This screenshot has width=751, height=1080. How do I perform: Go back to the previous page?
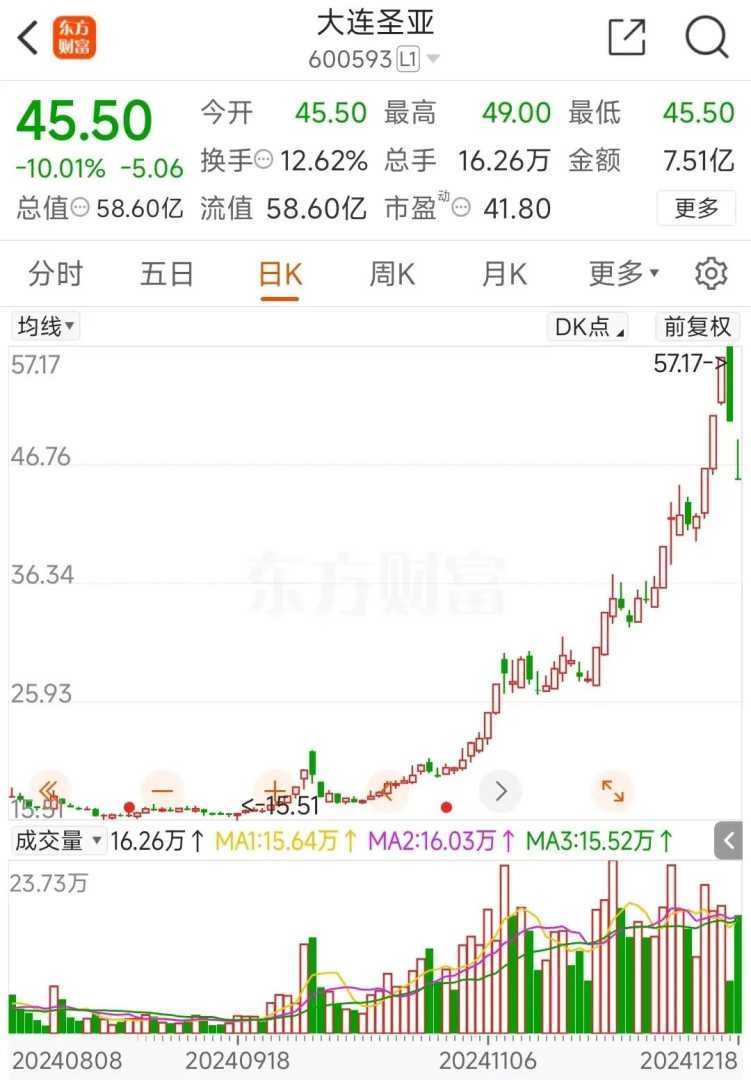click(x=28, y=38)
